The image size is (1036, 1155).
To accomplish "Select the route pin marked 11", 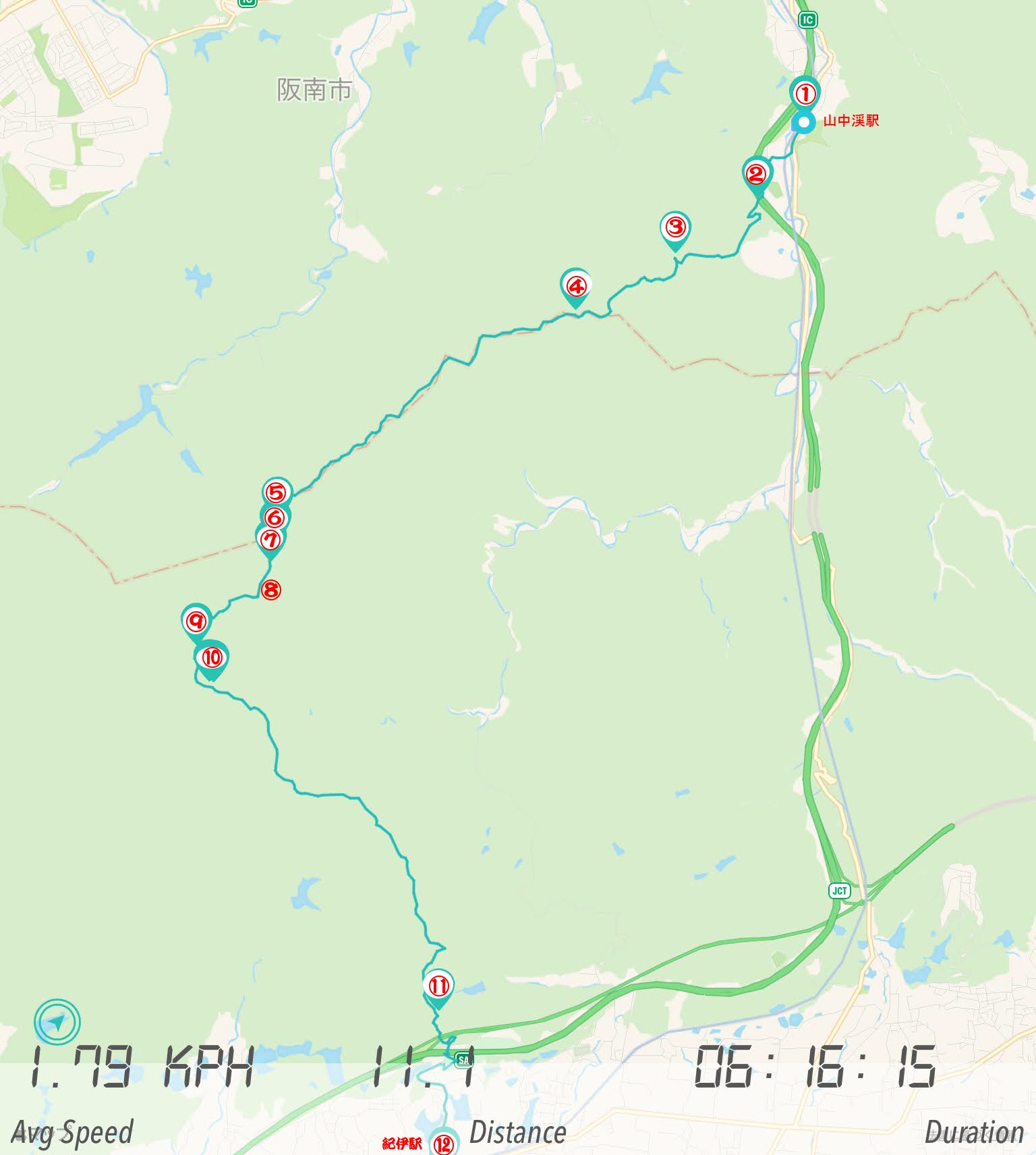I will pos(438,986).
